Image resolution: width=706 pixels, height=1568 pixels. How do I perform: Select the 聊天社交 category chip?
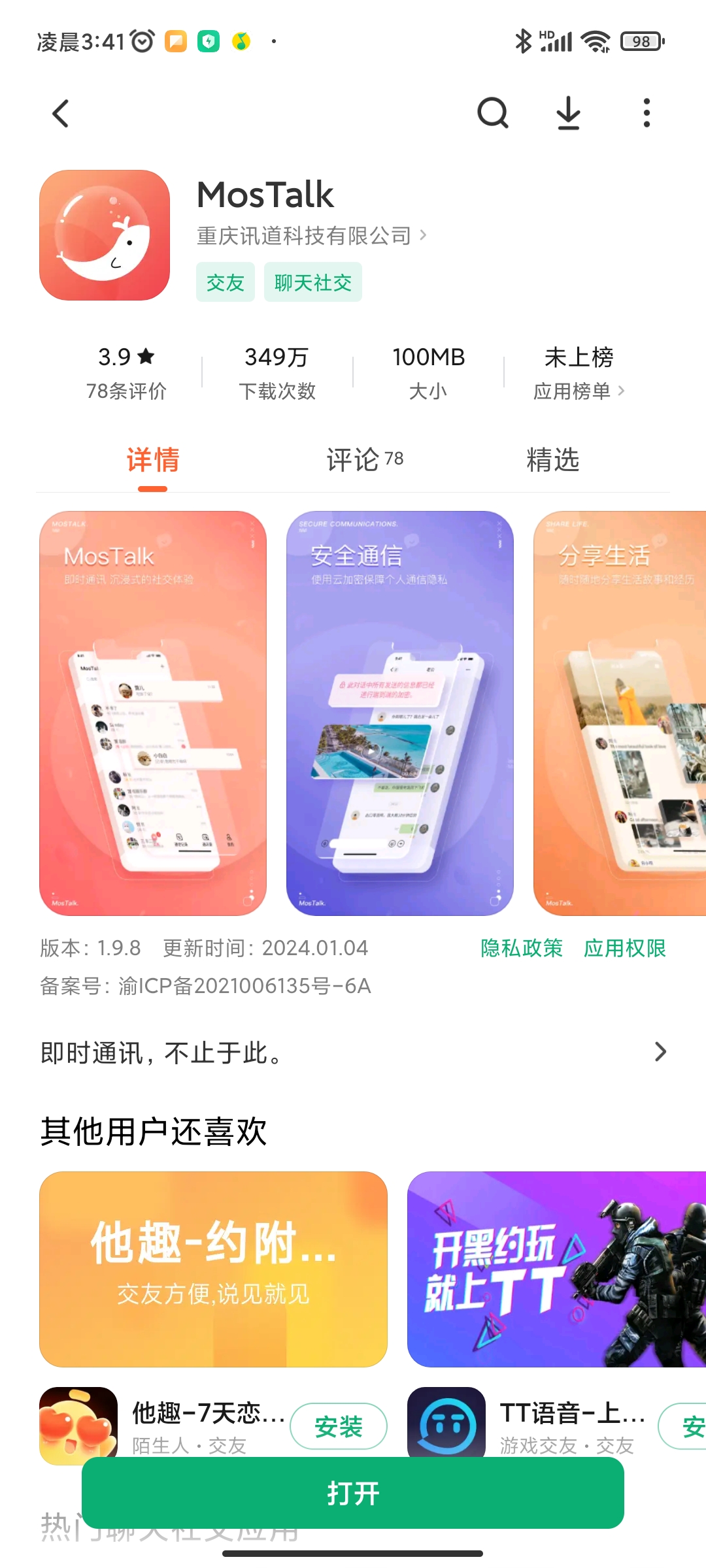pyautogui.click(x=313, y=282)
